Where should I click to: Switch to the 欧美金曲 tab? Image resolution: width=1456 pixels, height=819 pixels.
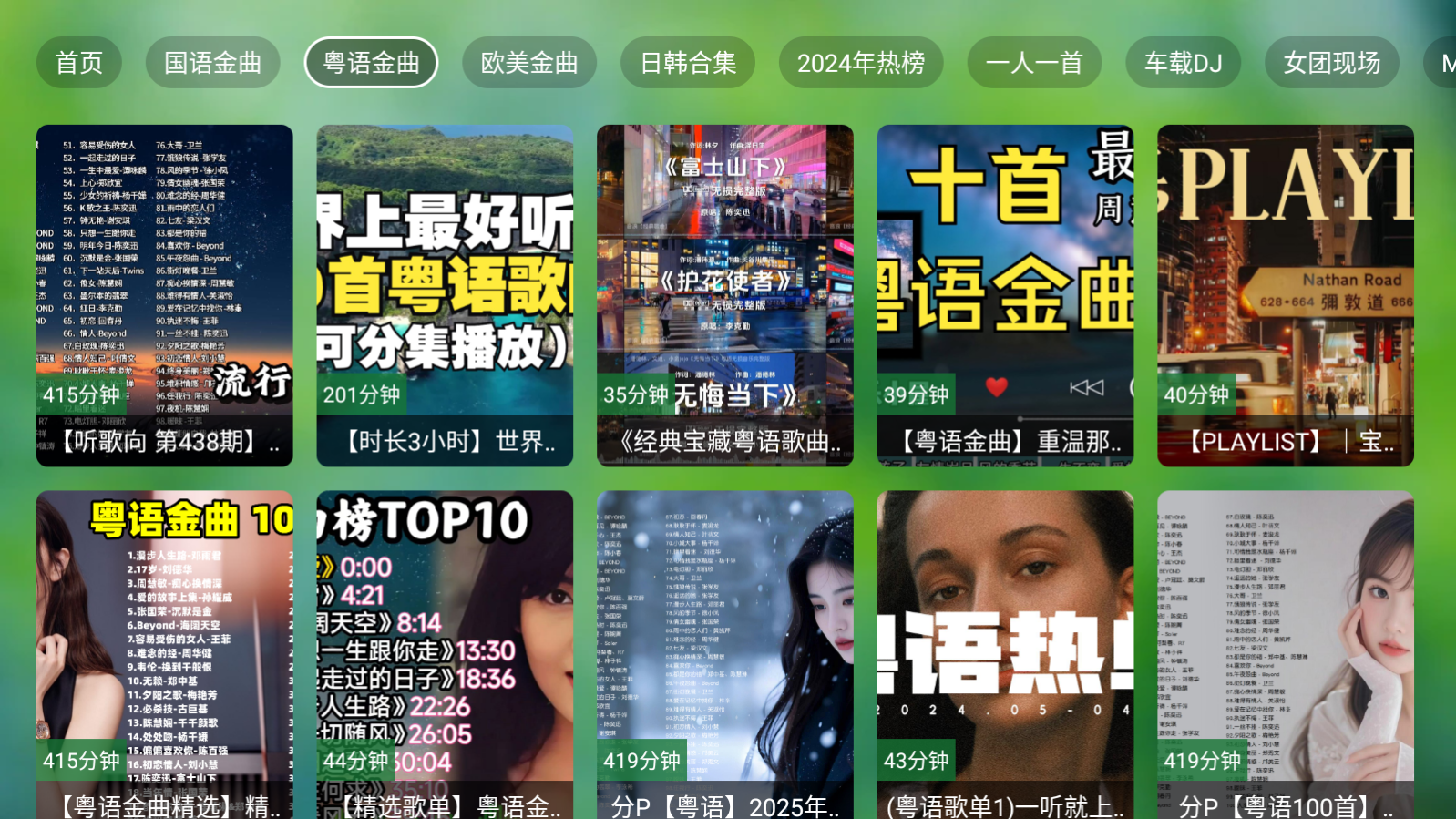click(529, 63)
